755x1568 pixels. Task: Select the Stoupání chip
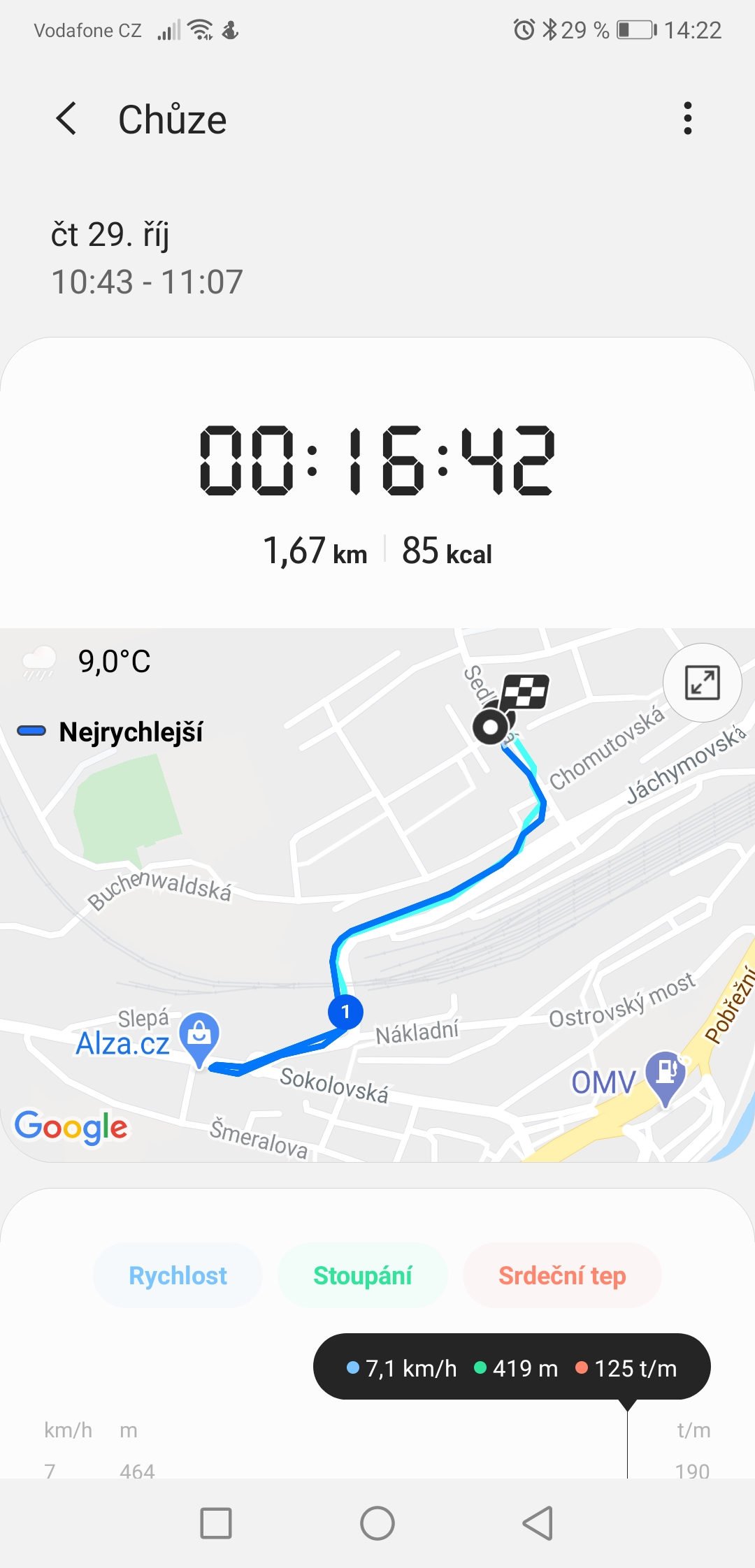tap(363, 1276)
